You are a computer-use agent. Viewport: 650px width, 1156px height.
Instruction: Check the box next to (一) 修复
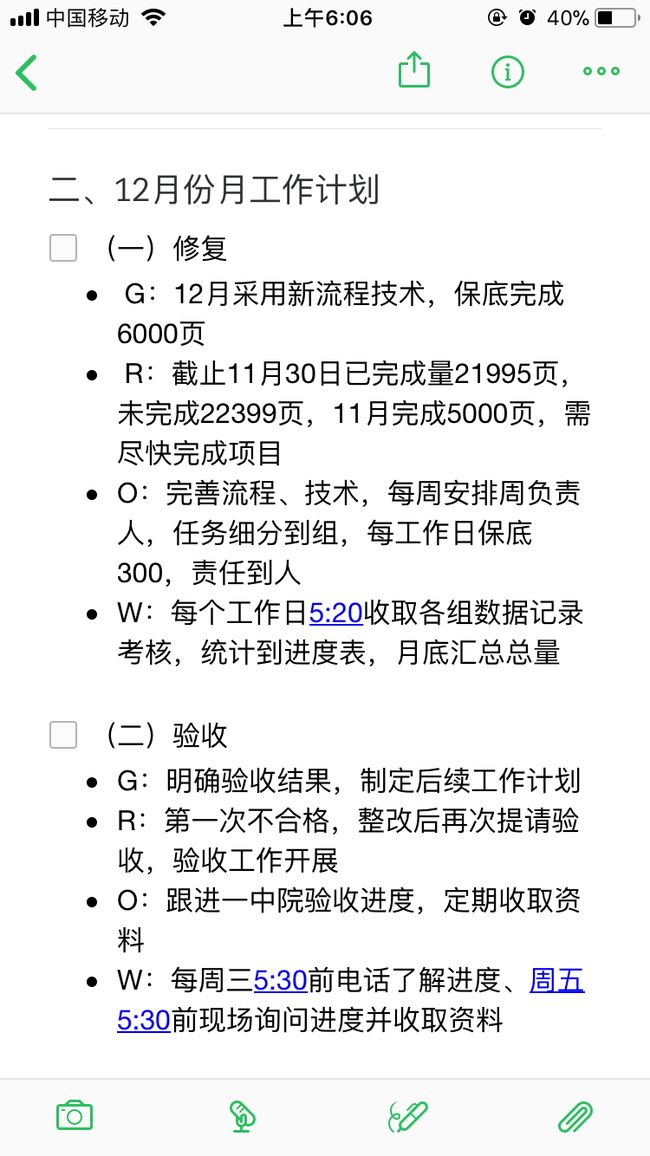(63, 248)
